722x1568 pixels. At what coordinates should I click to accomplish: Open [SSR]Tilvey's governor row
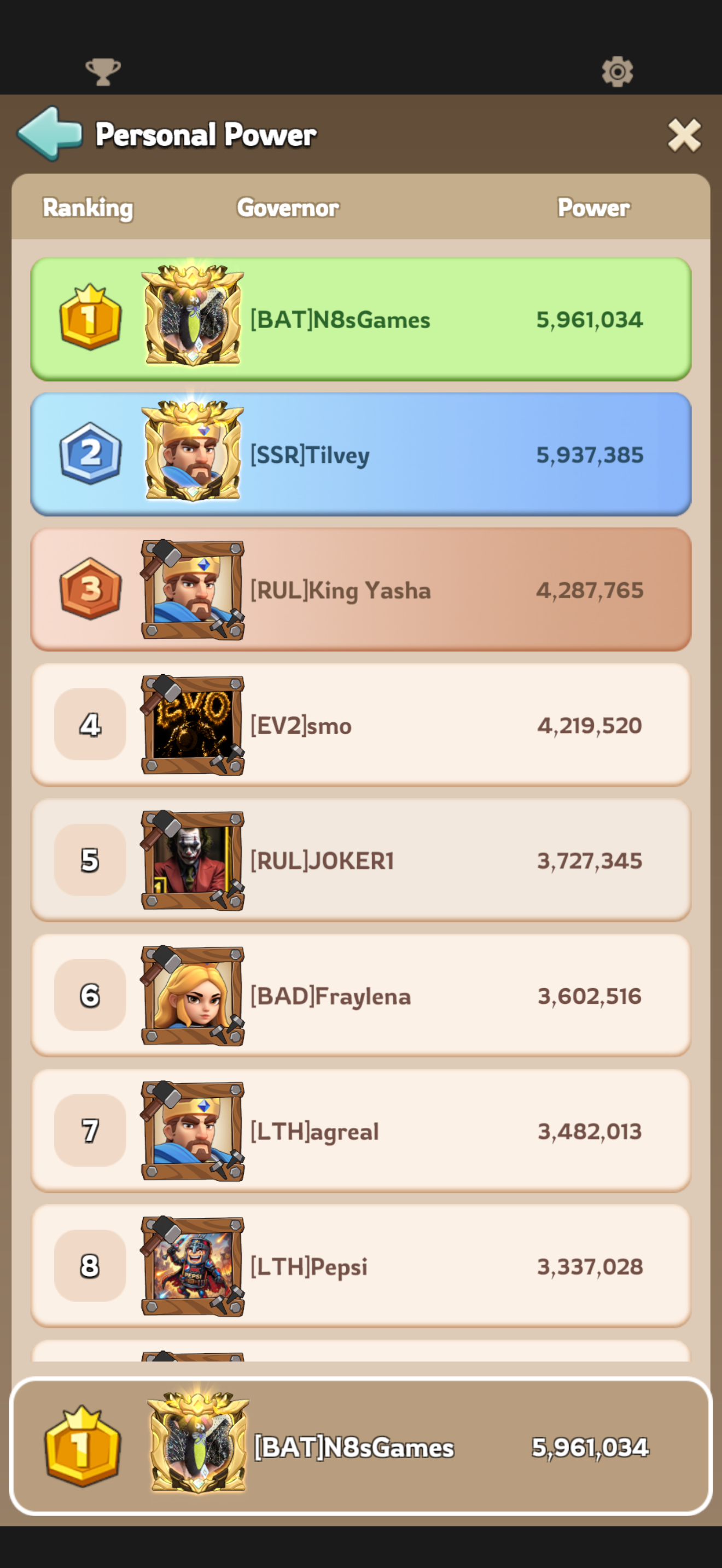361,454
